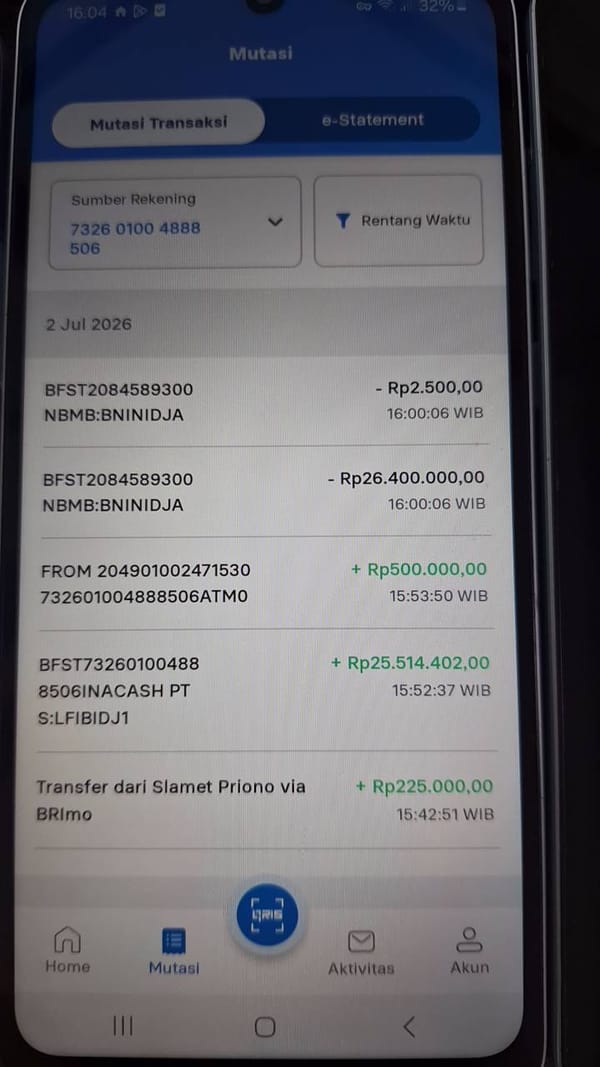
Task: View the +Rp500.000,00 transaction details
Action: tap(265, 582)
